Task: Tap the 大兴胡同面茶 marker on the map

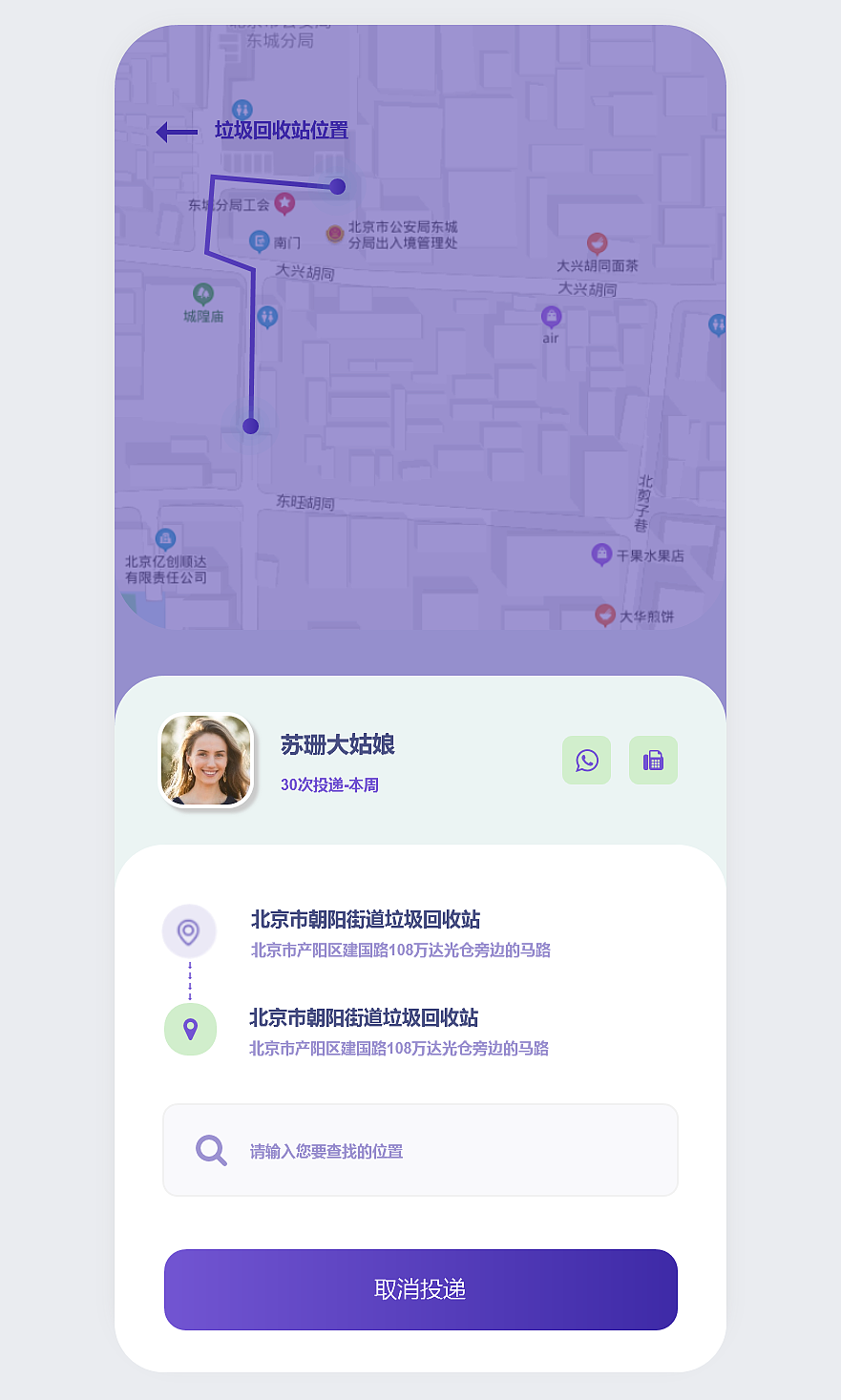Action: [596, 243]
